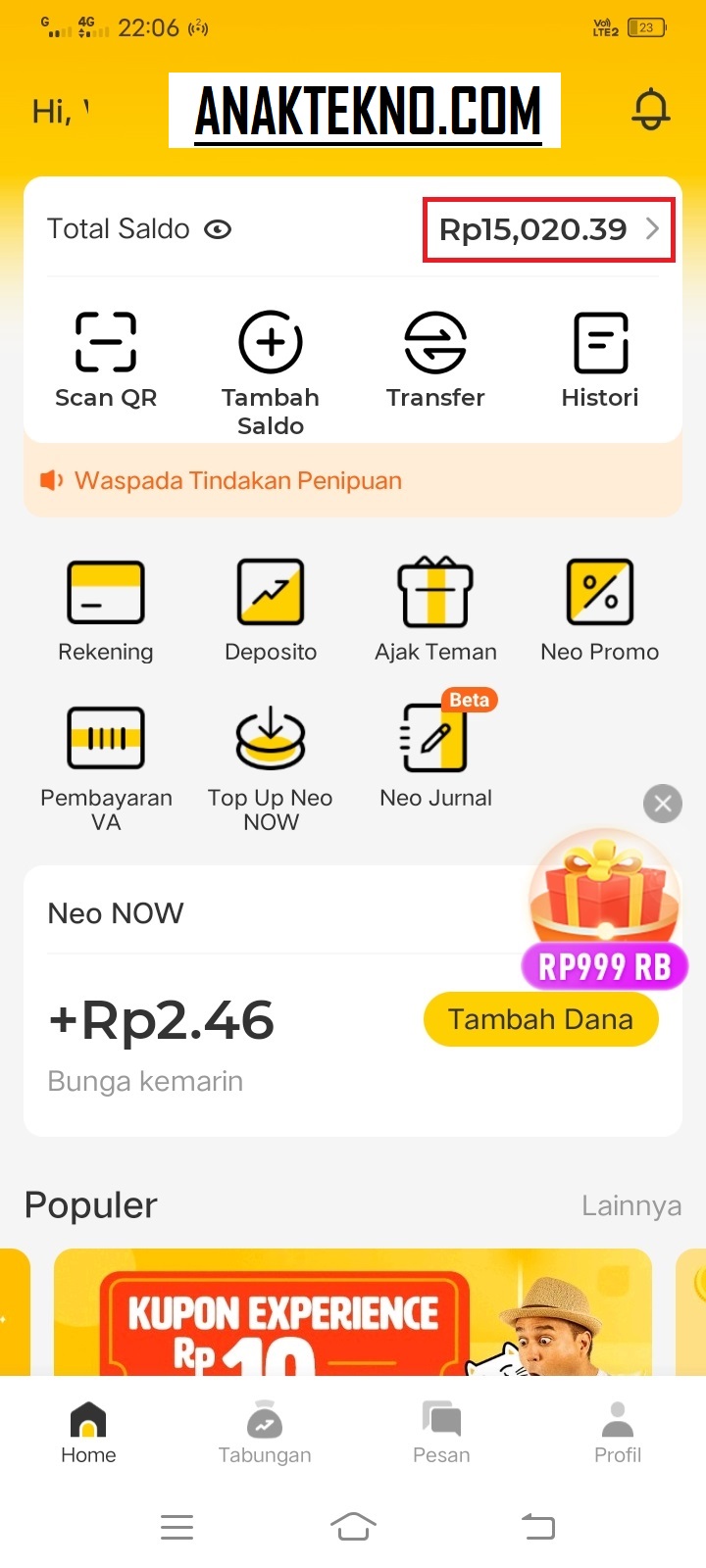
Task: Tap the Tambah Dana button
Action: (x=540, y=1019)
